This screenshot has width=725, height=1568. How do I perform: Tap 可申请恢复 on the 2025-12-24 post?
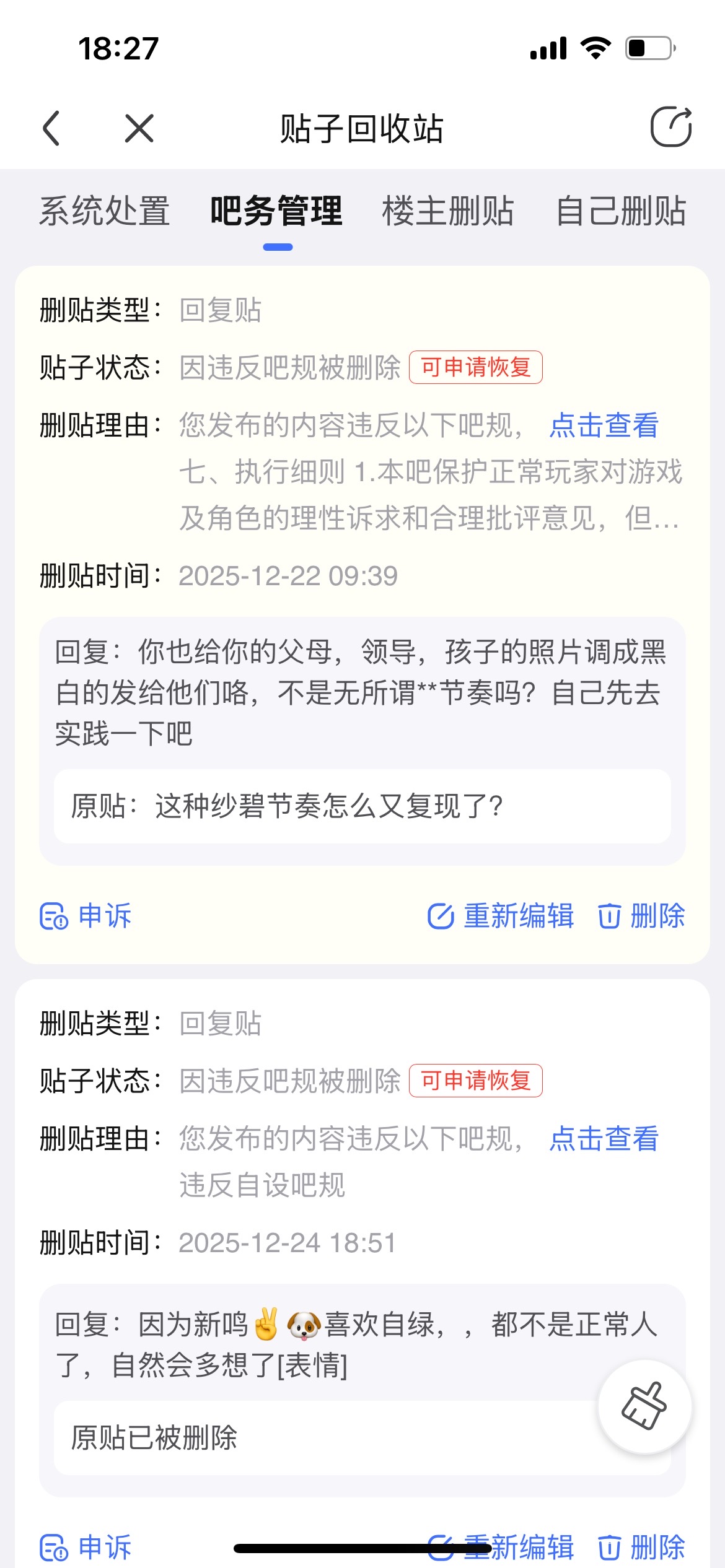click(x=475, y=1081)
